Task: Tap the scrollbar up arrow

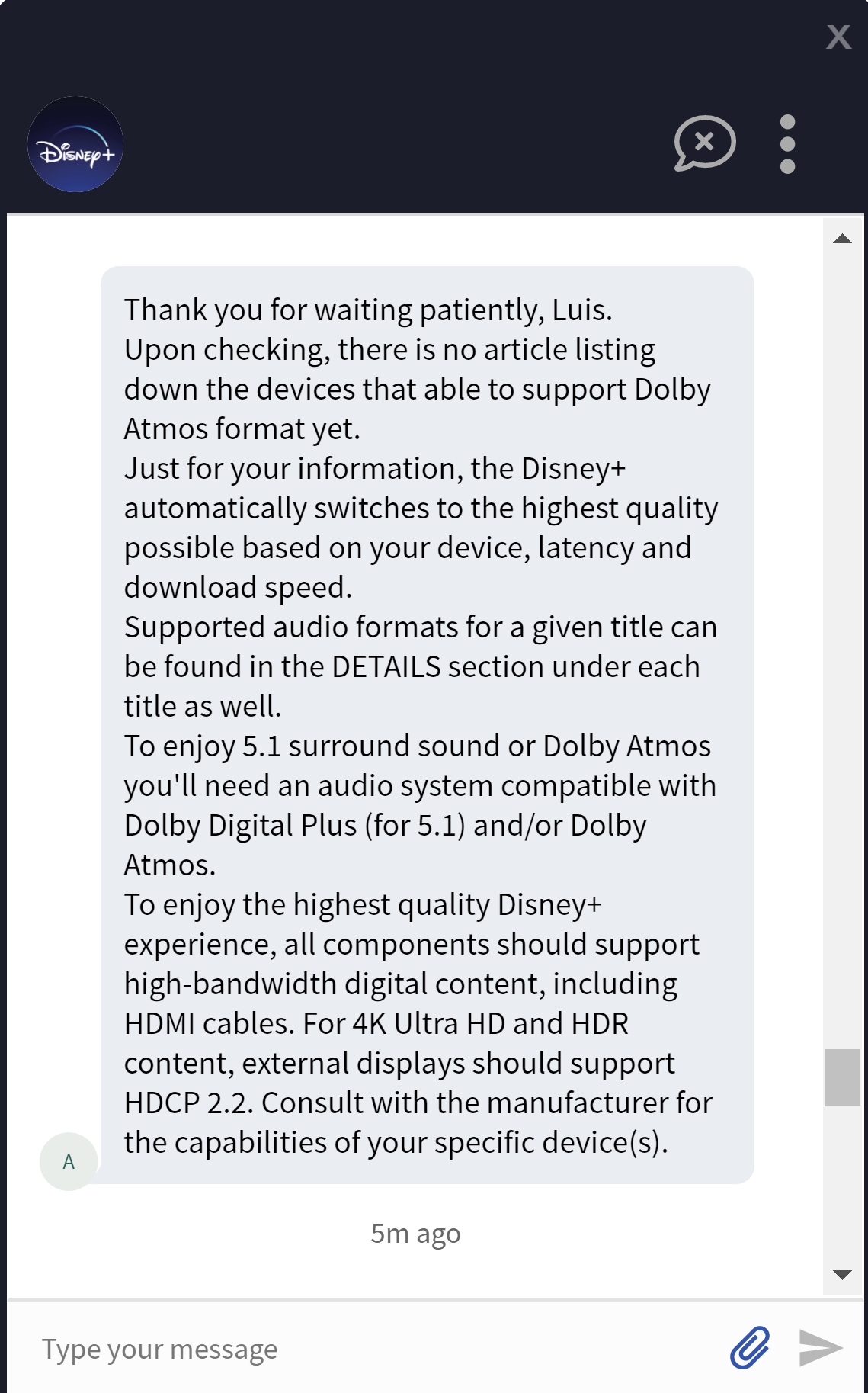Action: point(842,239)
